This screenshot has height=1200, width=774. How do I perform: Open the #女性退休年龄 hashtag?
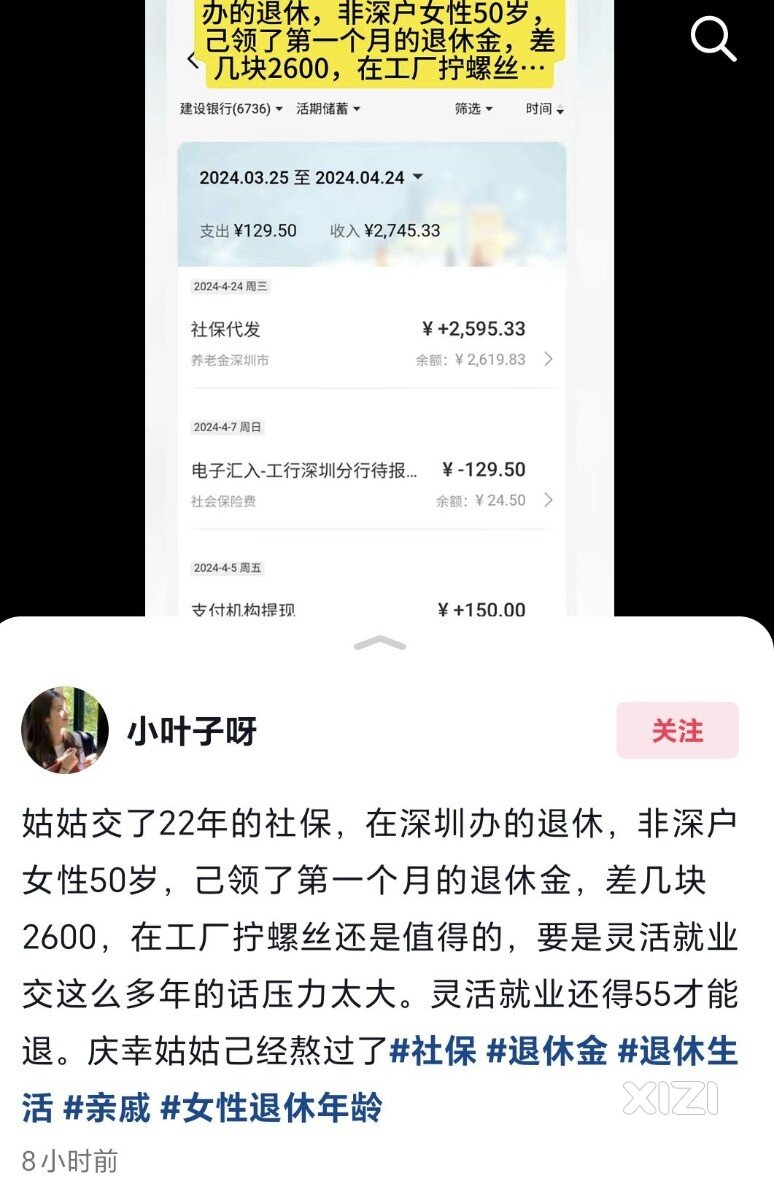(271, 1107)
